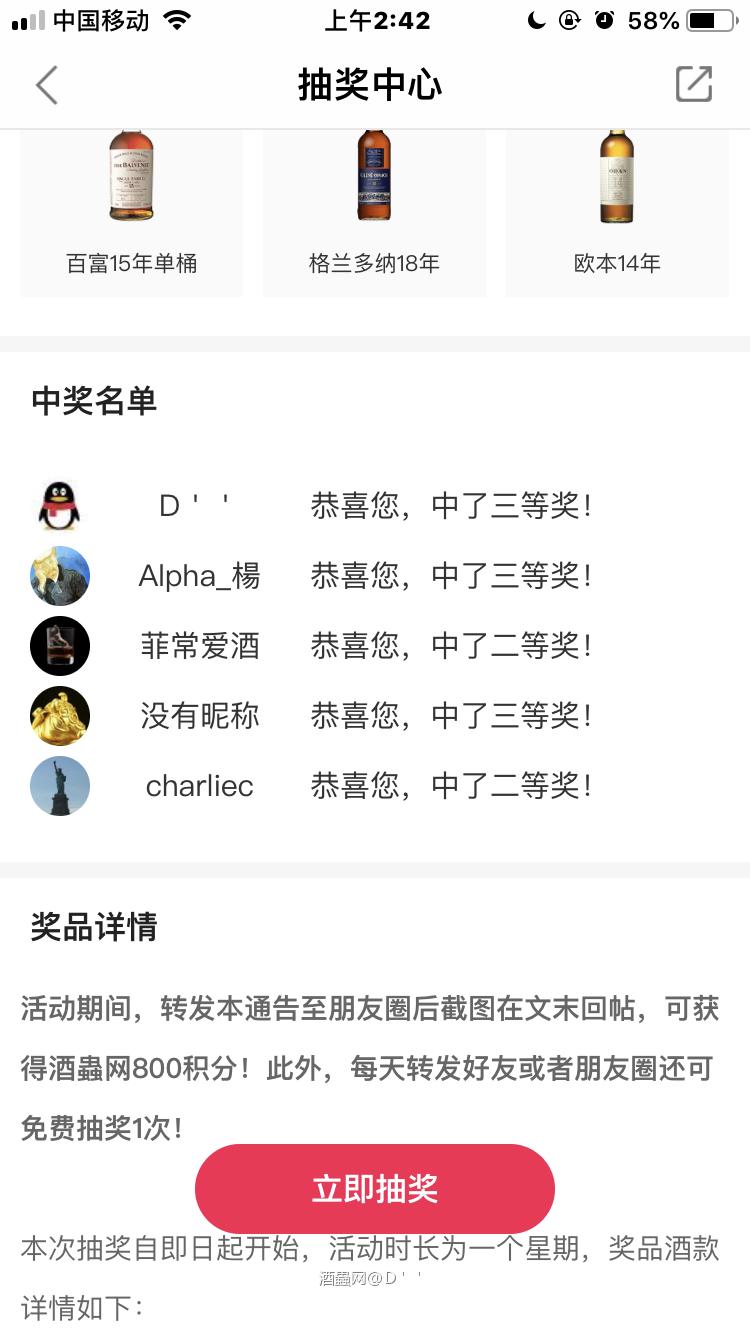Tap 菲常爱酒's whisky glass avatar
750x1334 pixels.
(59, 646)
